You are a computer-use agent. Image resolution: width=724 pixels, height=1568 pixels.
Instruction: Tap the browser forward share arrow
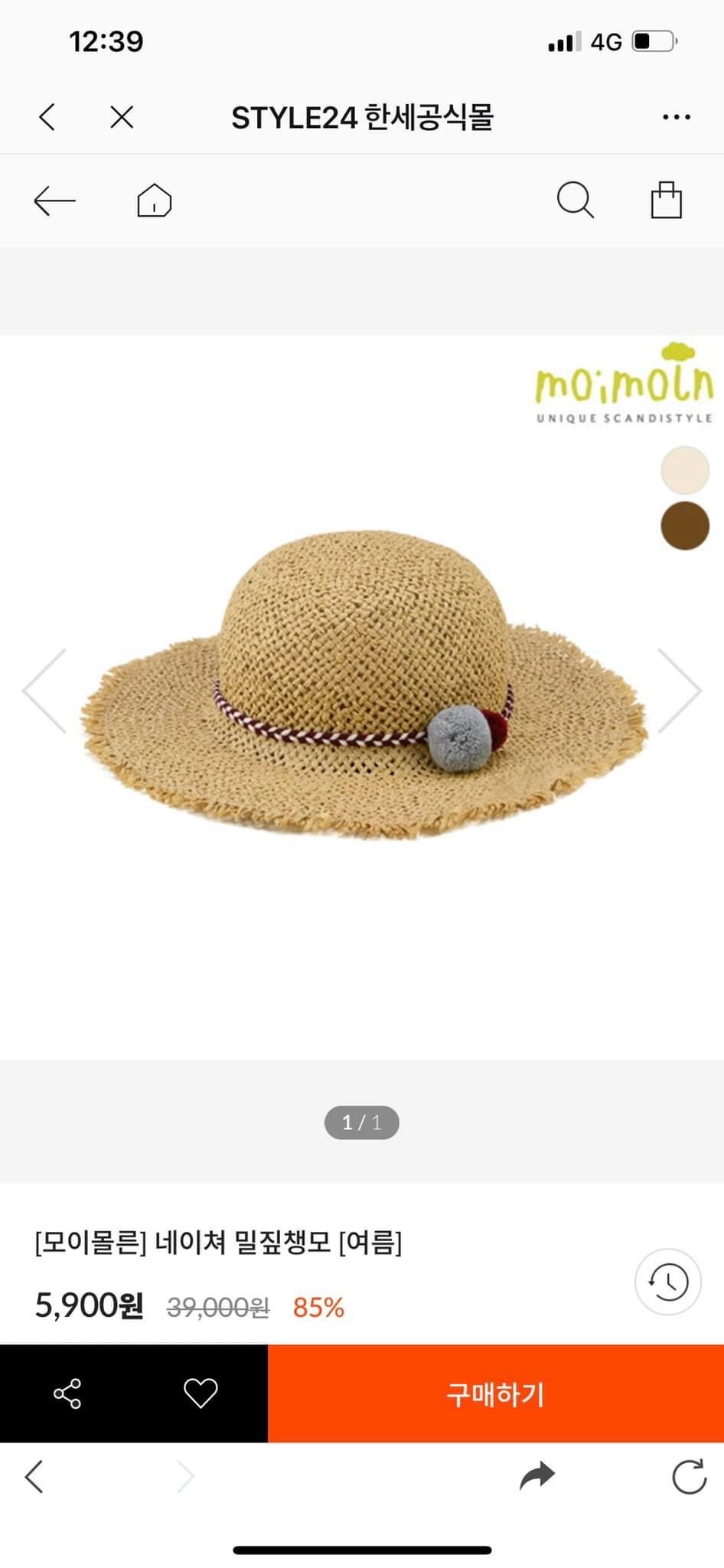click(x=537, y=1476)
